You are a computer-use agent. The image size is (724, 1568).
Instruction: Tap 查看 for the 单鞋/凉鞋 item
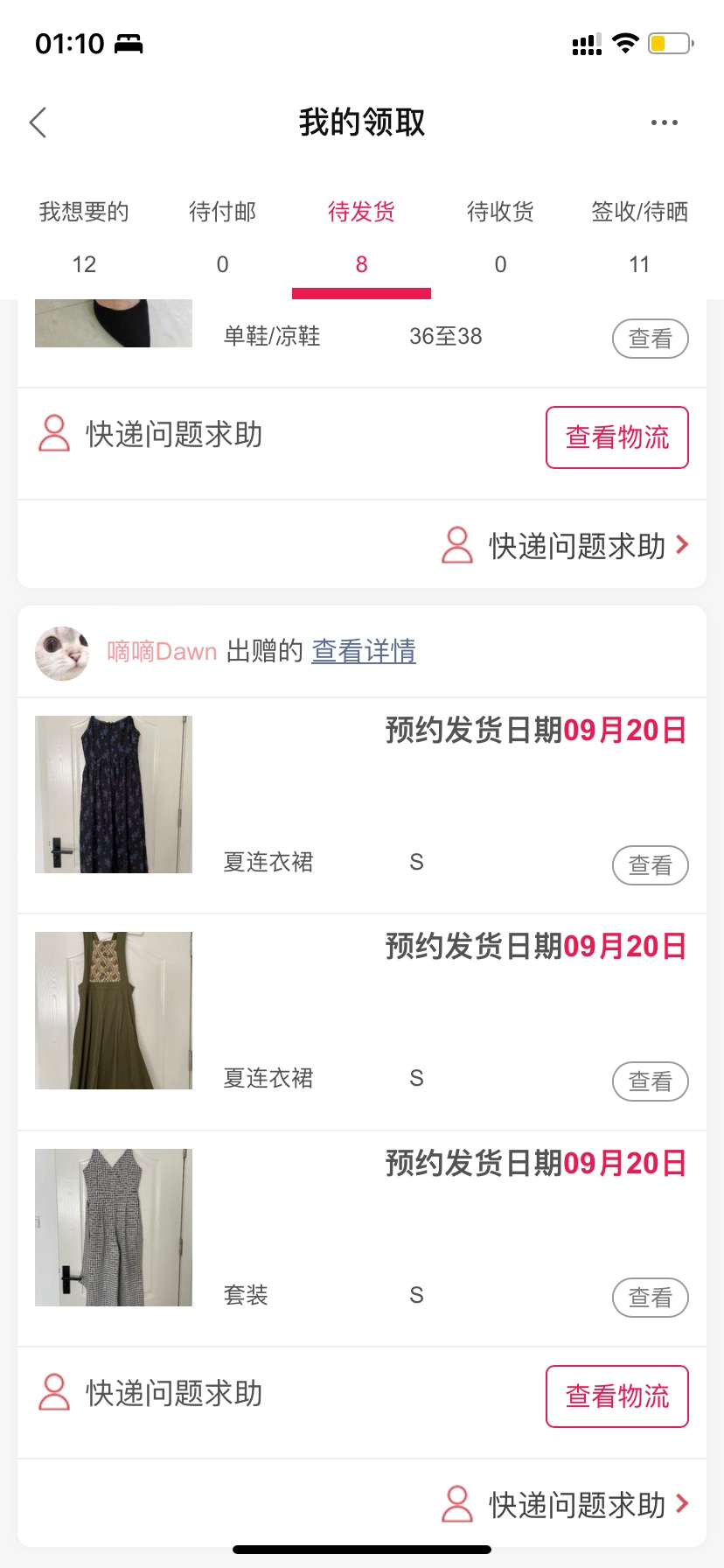pos(650,339)
